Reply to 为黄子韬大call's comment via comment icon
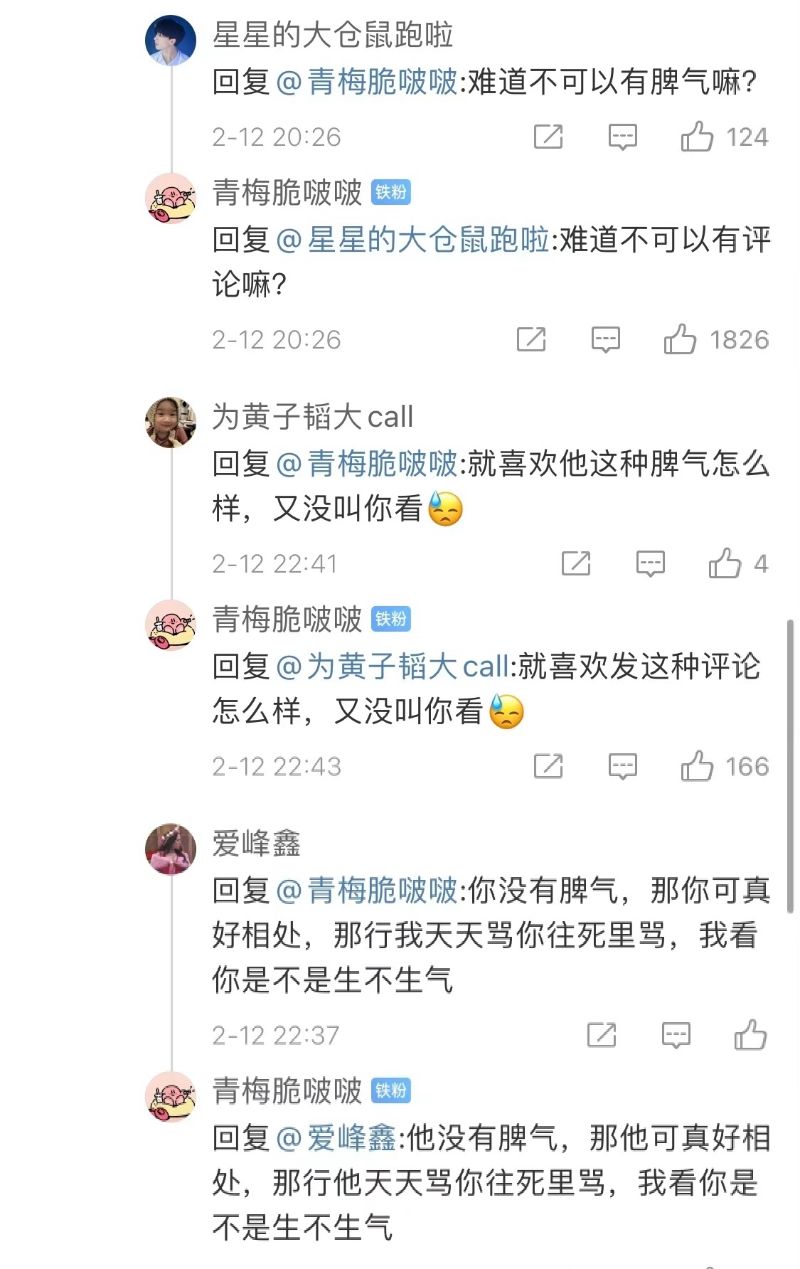 (x=651, y=564)
